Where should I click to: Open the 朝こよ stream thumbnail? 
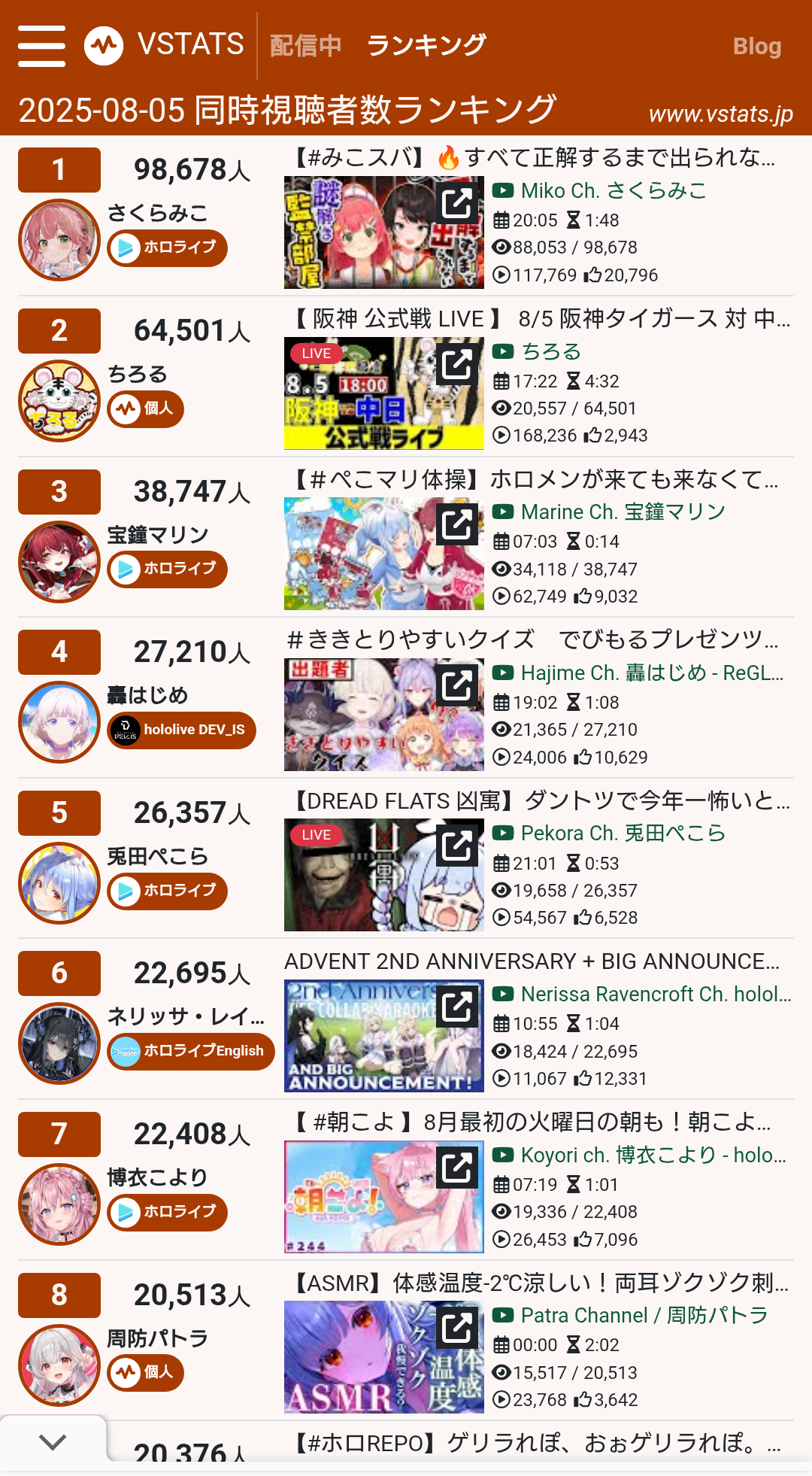tap(383, 1197)
